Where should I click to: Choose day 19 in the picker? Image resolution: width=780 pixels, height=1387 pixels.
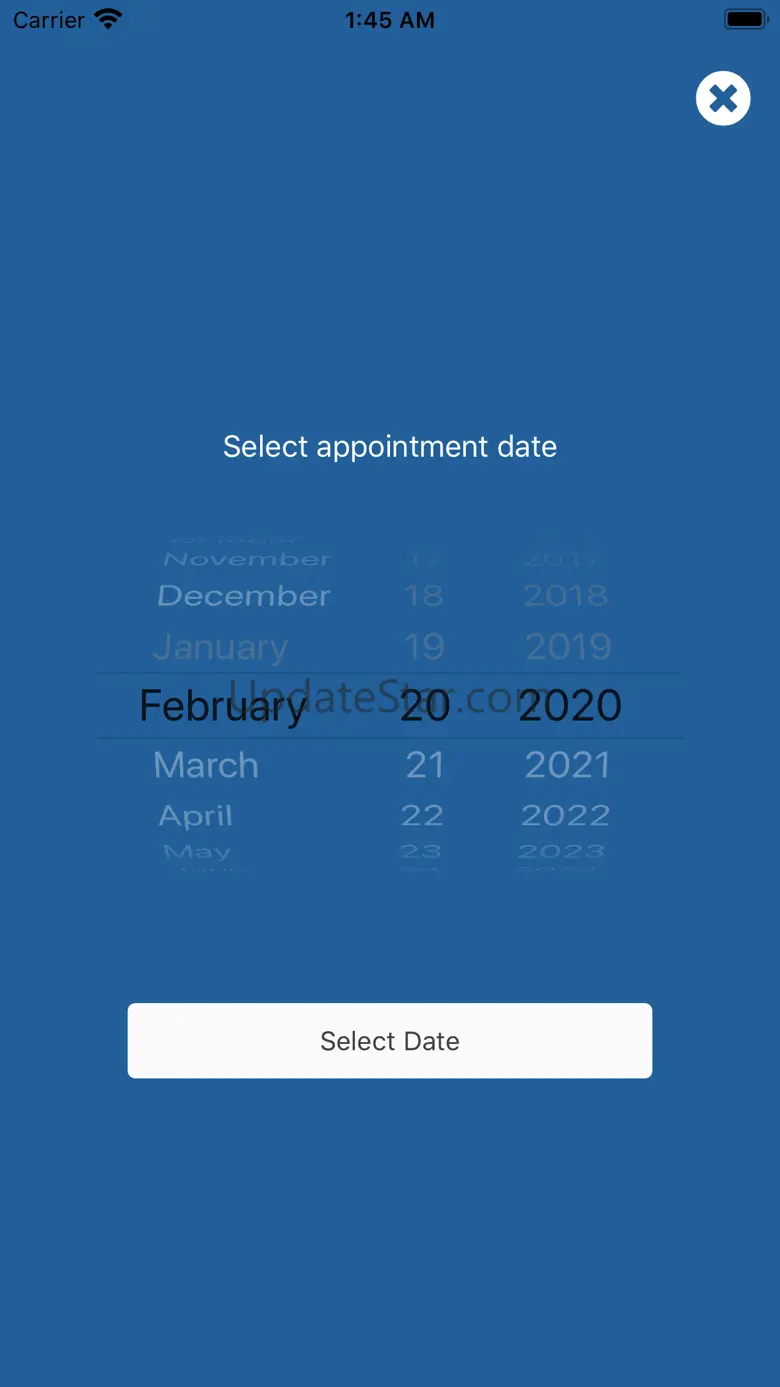(424, 647)
